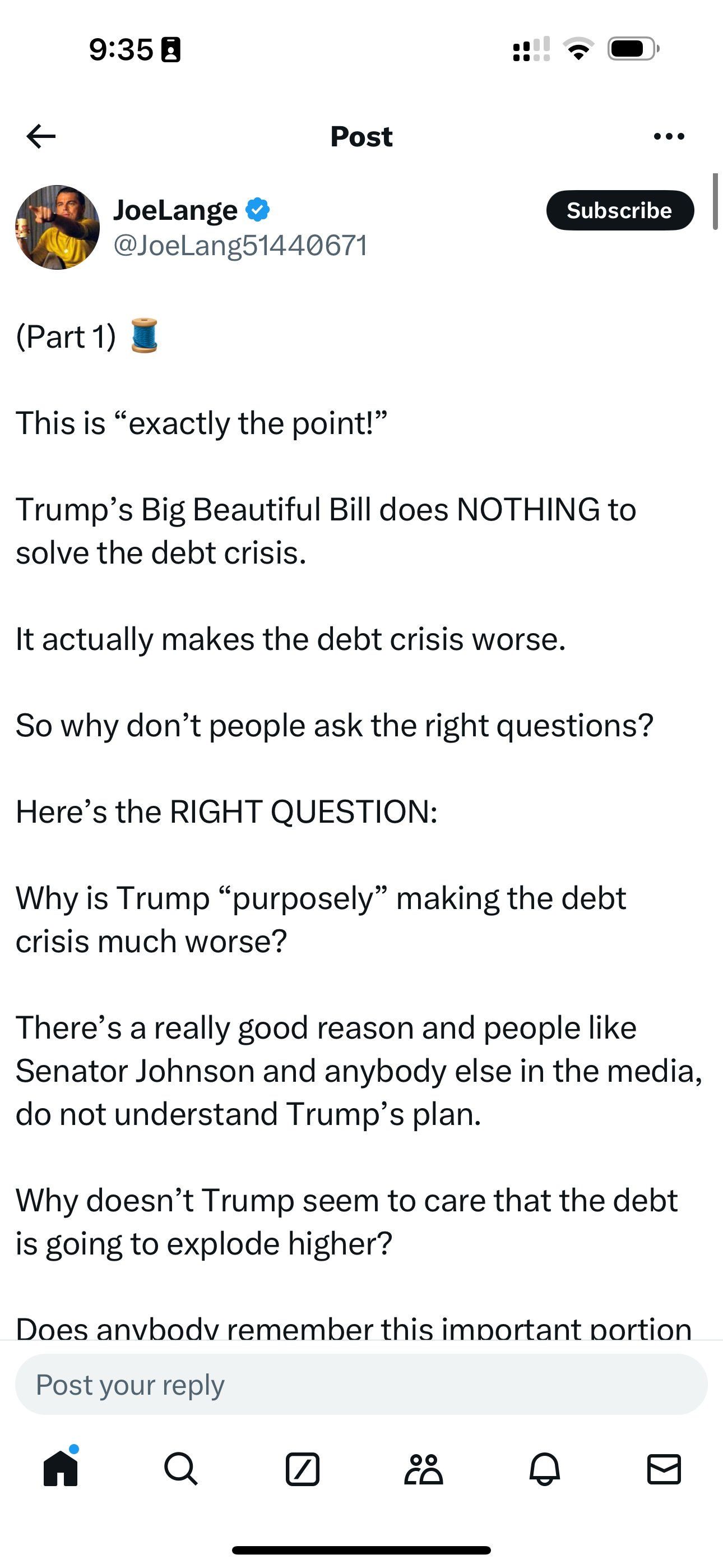Open the three-dot overflow menu
Image resolution: width=723 pixels, height=1568 pixels.
click(668, 136)
